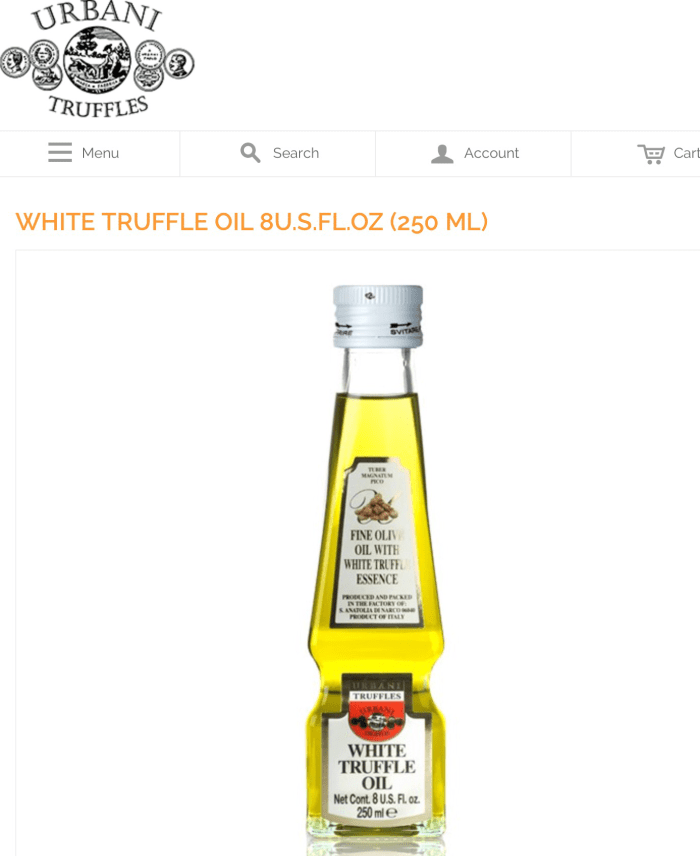Go to Account page

475,153
